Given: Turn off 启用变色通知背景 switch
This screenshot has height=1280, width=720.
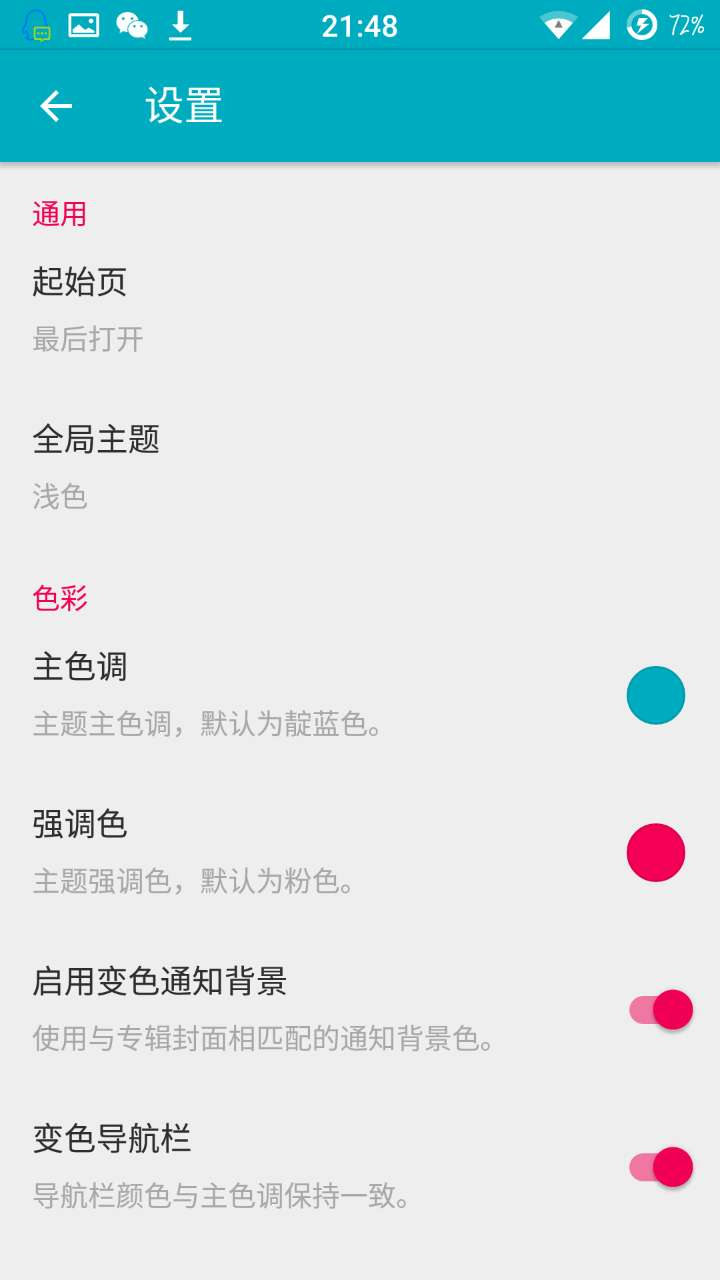Looking at the screenshot, I should 661,1010.
